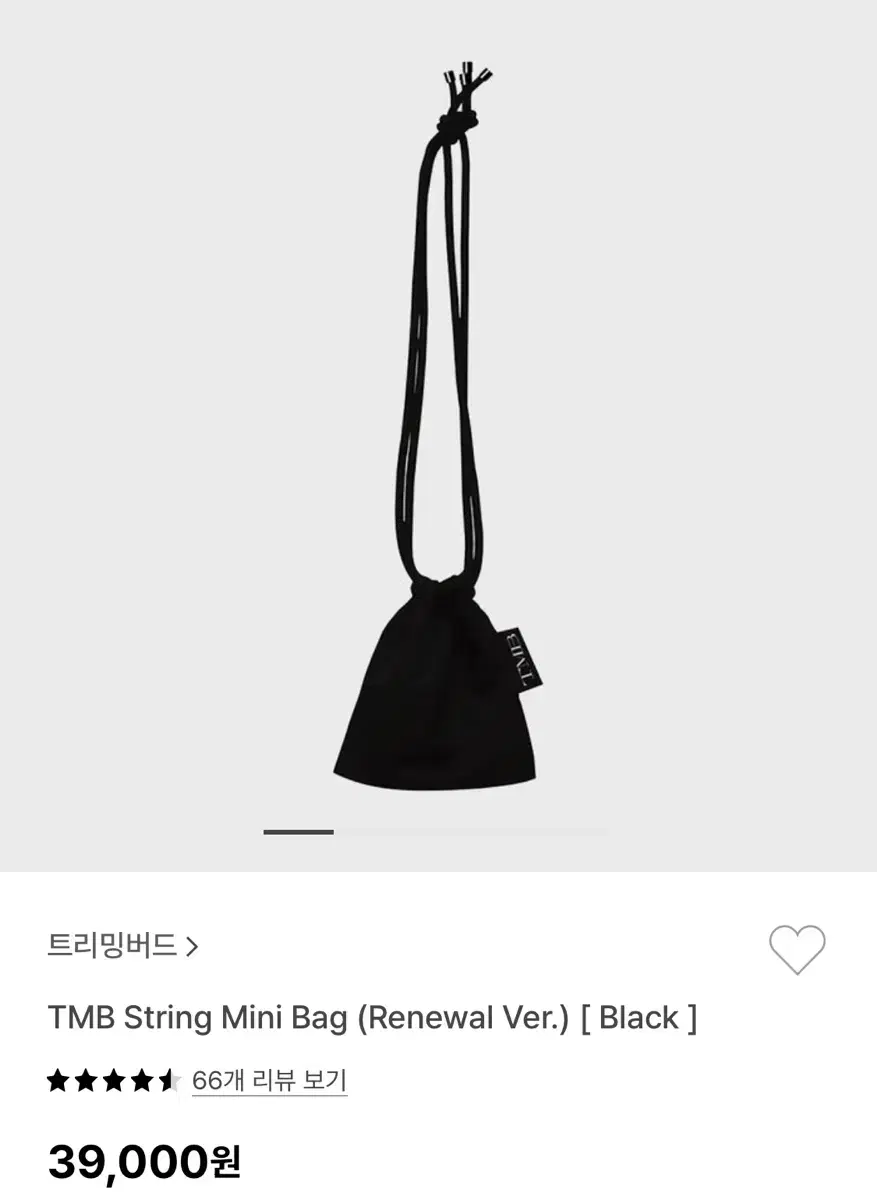Select the second rating star
877x1200 pixels.
click(86, 1080)
